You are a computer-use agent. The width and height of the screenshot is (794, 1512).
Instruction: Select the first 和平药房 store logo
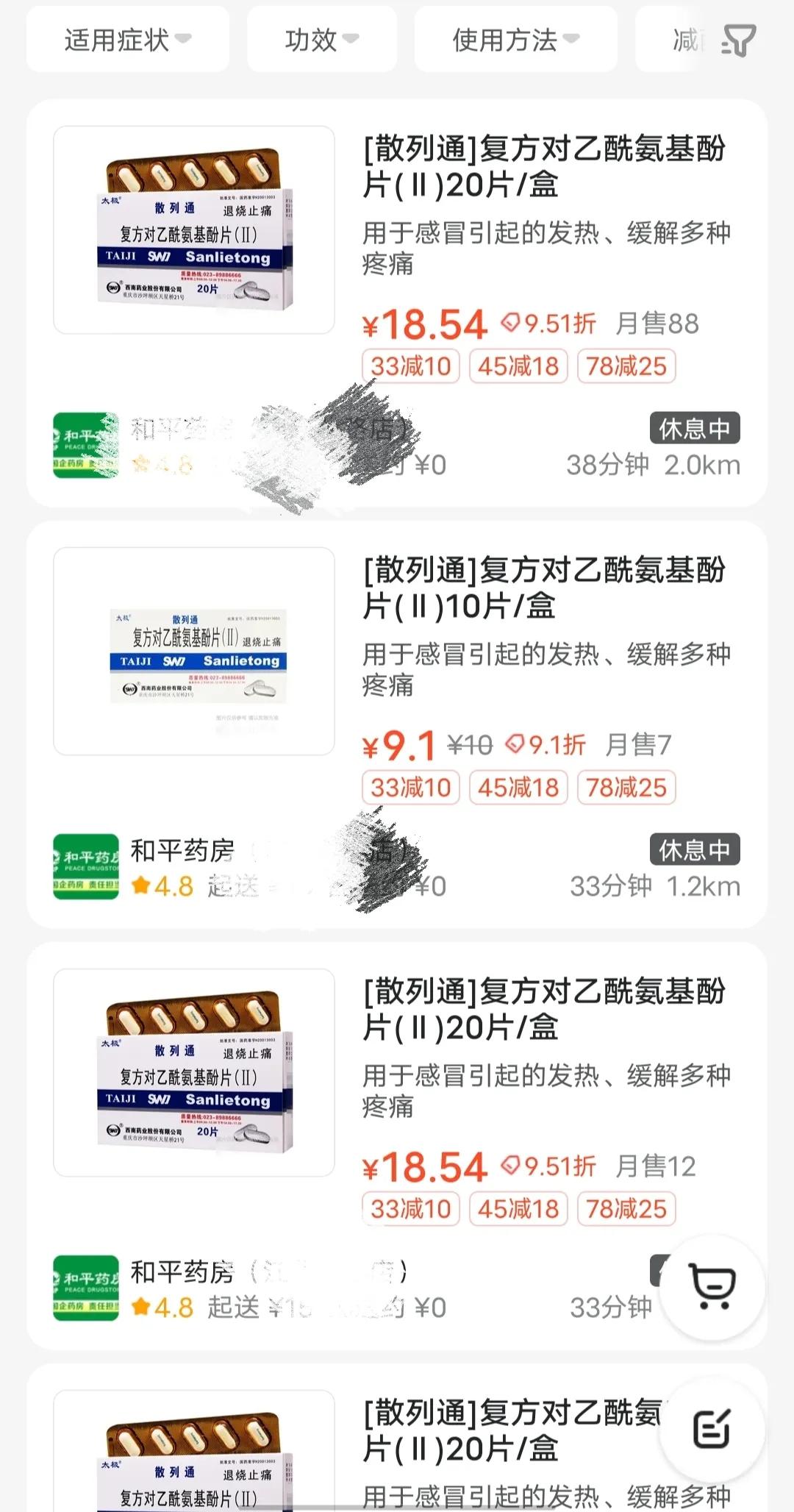[83, 441]
